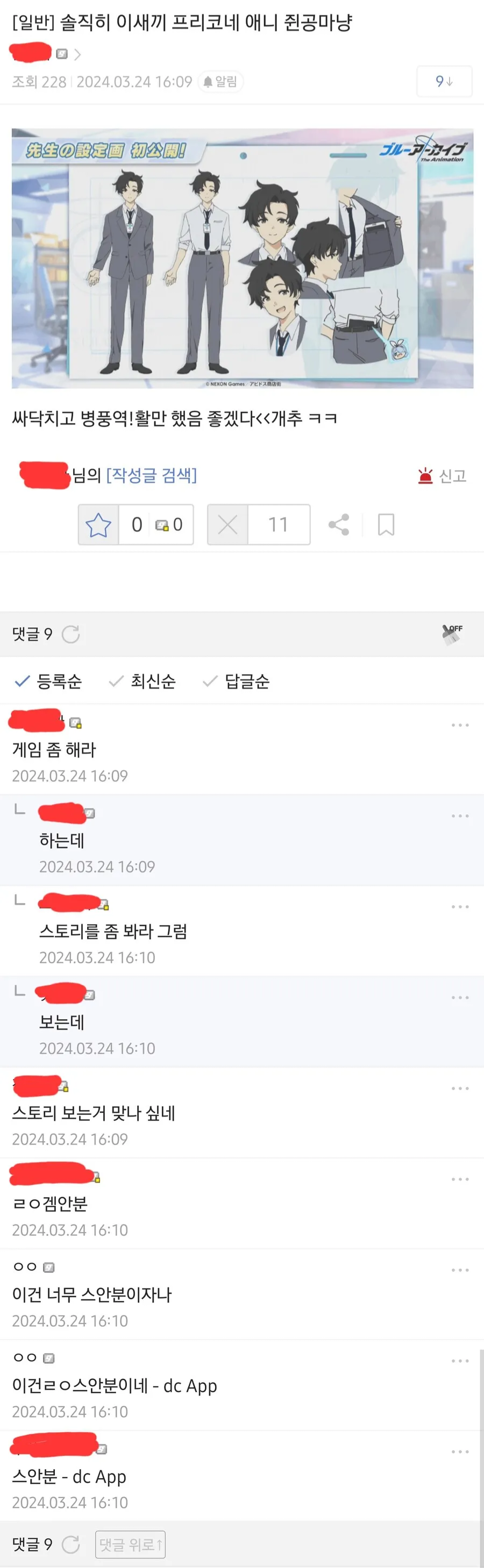Open options for the comment 이건 너무 스안분이자나
484x1568 pixels.
pyautogui.click(x=460, y=1270)
